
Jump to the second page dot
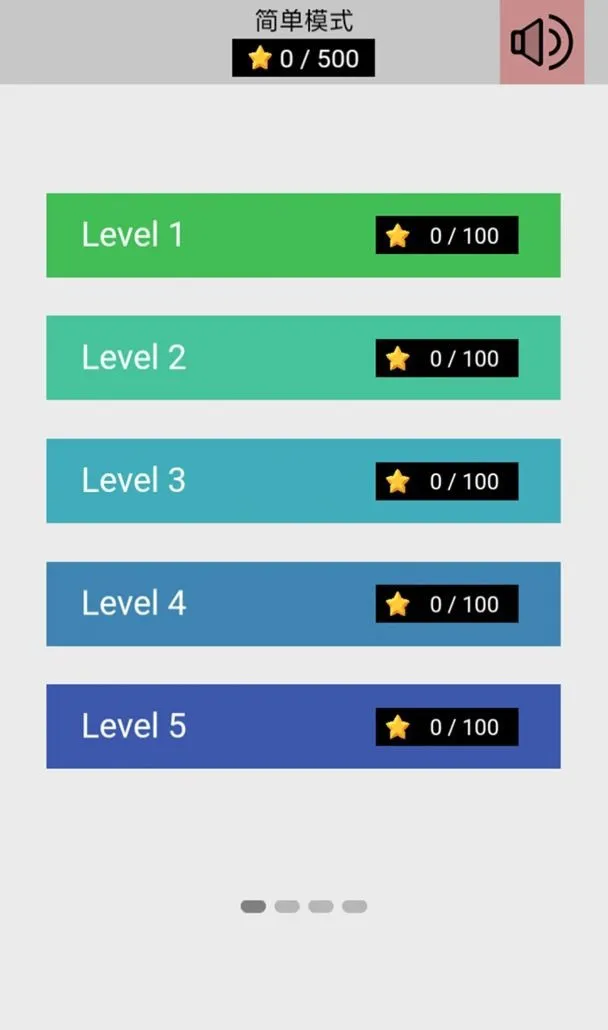(x=287, y=907)
